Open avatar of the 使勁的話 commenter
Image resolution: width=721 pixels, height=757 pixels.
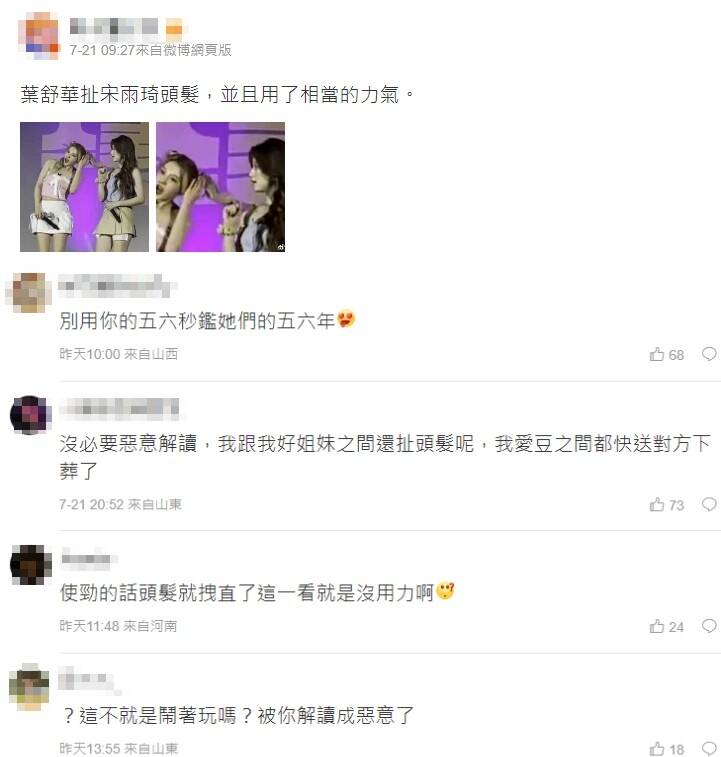30,564
